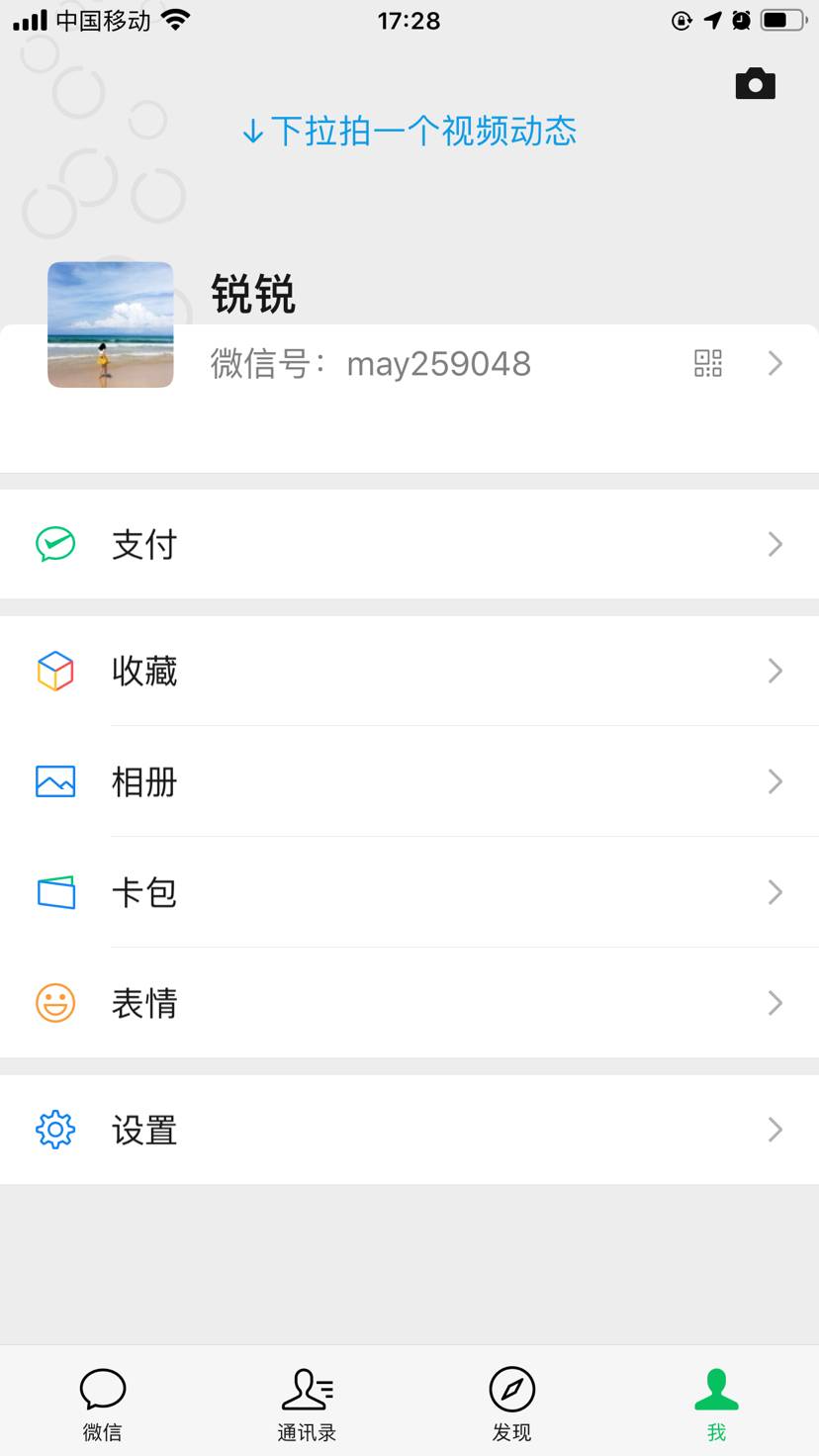Tap the profile avatar photo
The width and height of the screenshot is (819, 1456).
[x=111, y=324]
